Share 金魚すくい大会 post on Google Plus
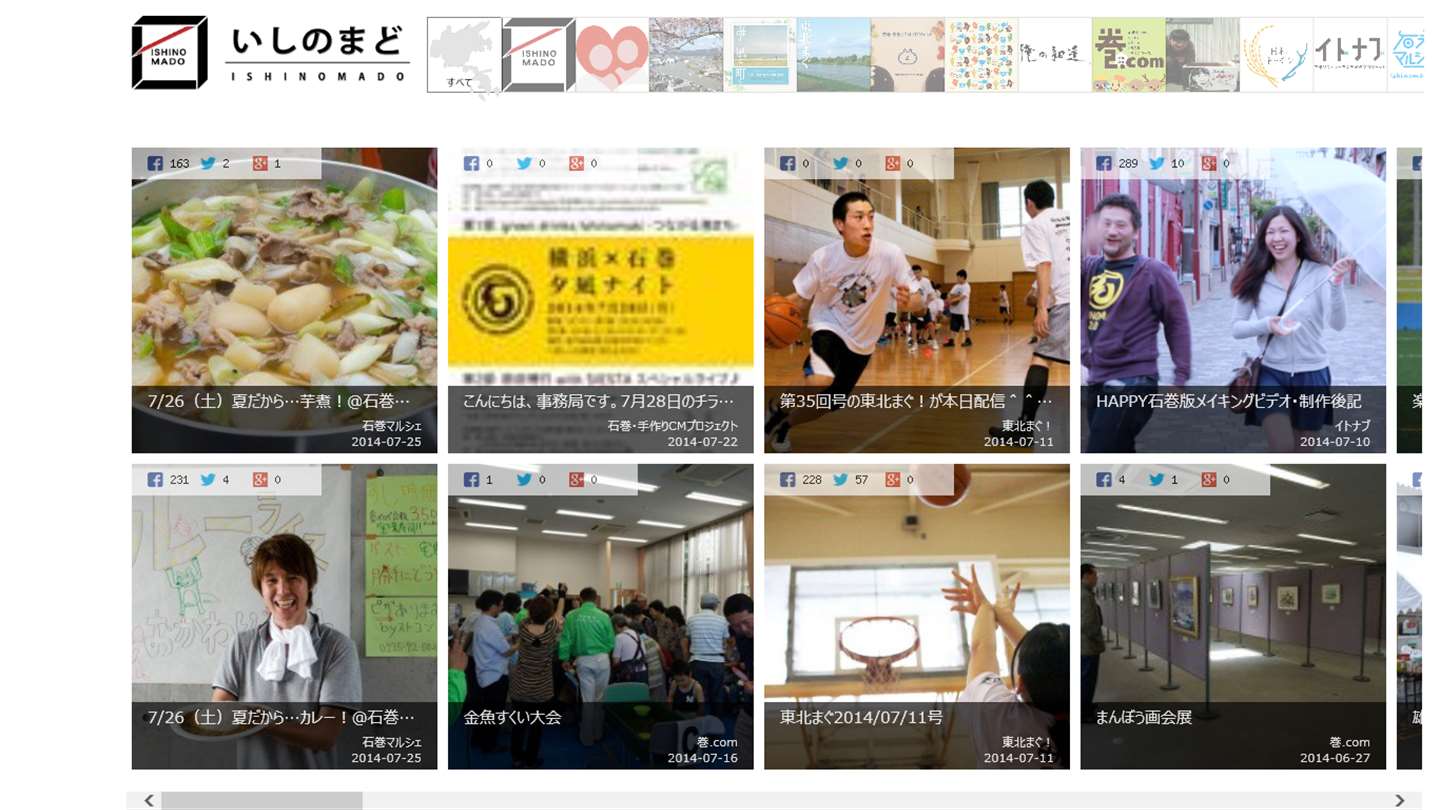Image resolution: width=1440 pixels, height=810 pixels. [576, 479]
